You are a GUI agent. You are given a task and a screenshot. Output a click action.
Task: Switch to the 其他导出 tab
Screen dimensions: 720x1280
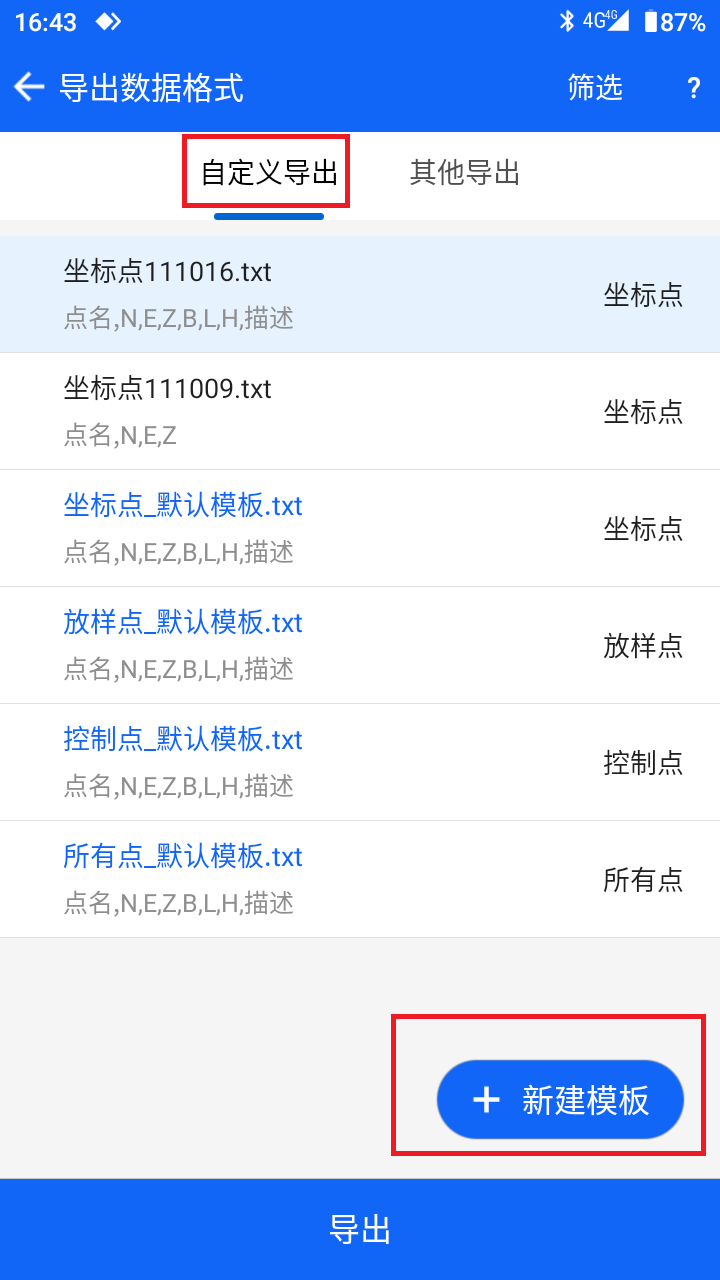465,173
